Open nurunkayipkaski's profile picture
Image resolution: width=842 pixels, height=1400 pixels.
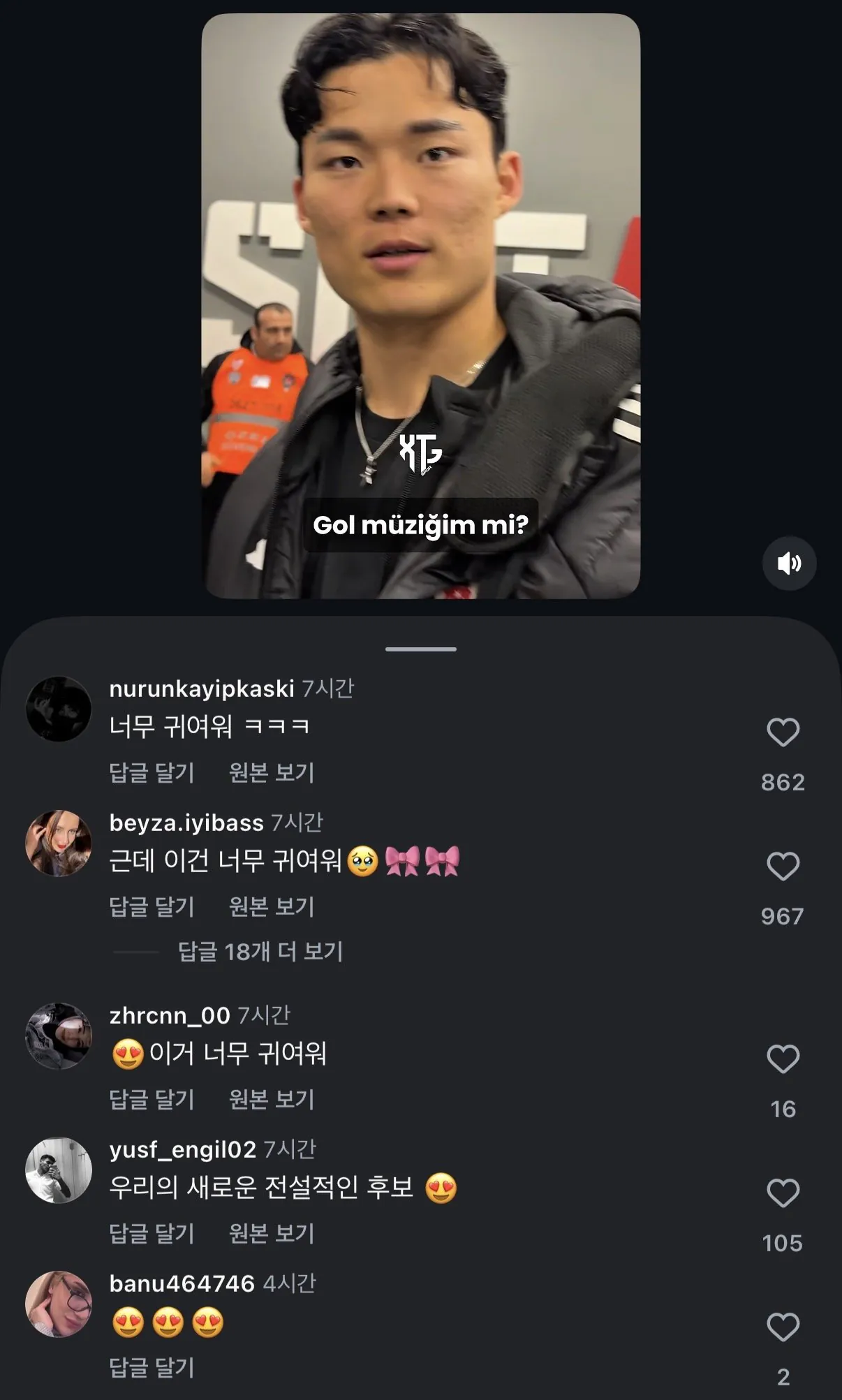(x=59, y=707)
